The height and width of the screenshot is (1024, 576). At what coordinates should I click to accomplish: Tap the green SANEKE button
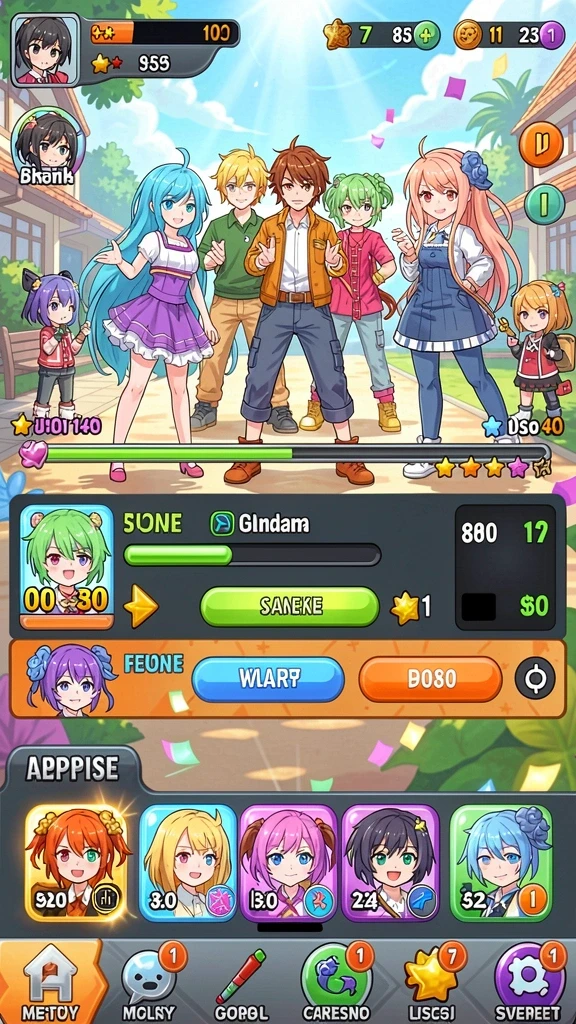[289, 606]
